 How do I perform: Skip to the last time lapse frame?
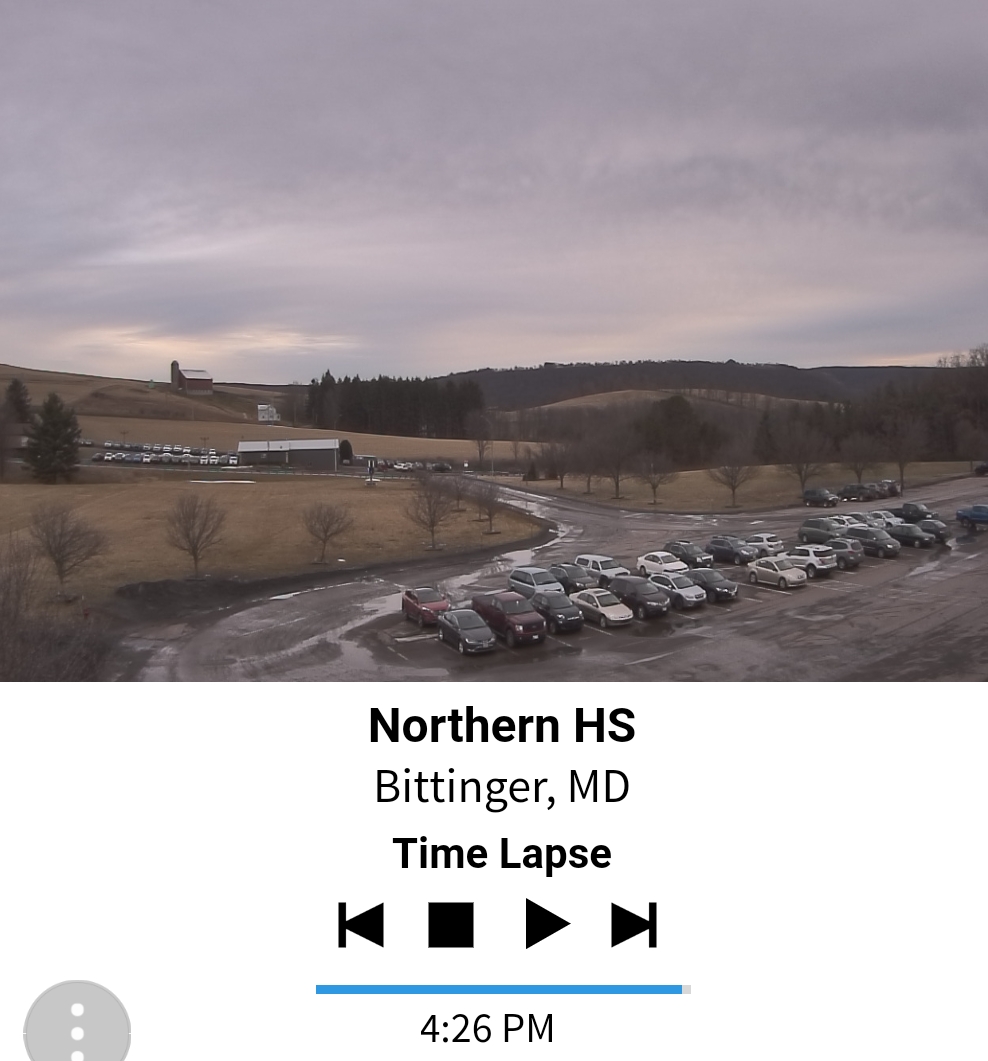(x=634, y=924)
